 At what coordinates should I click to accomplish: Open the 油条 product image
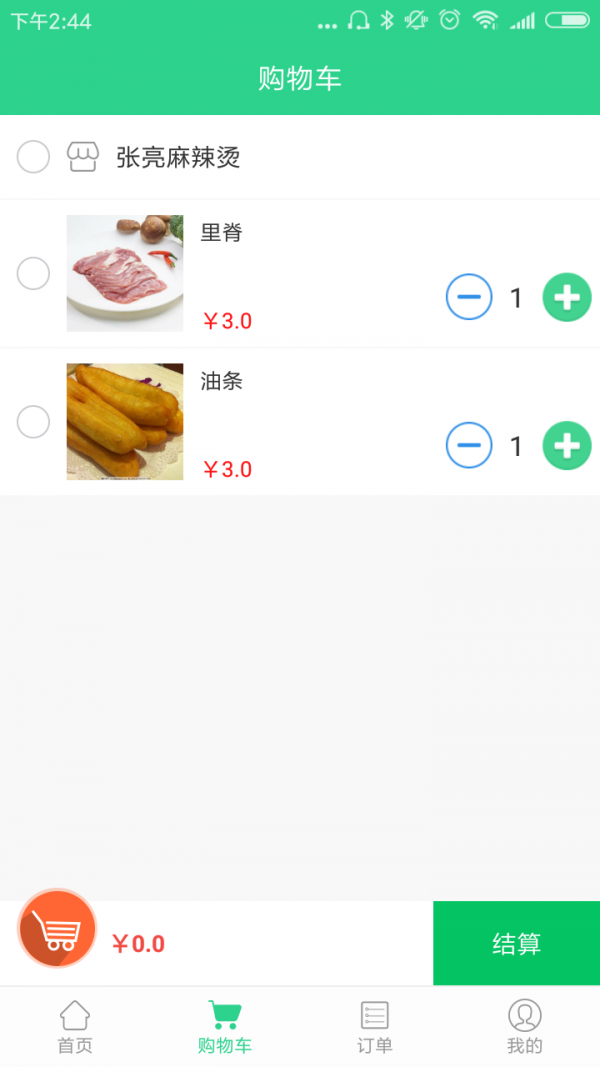click(125, 421)
